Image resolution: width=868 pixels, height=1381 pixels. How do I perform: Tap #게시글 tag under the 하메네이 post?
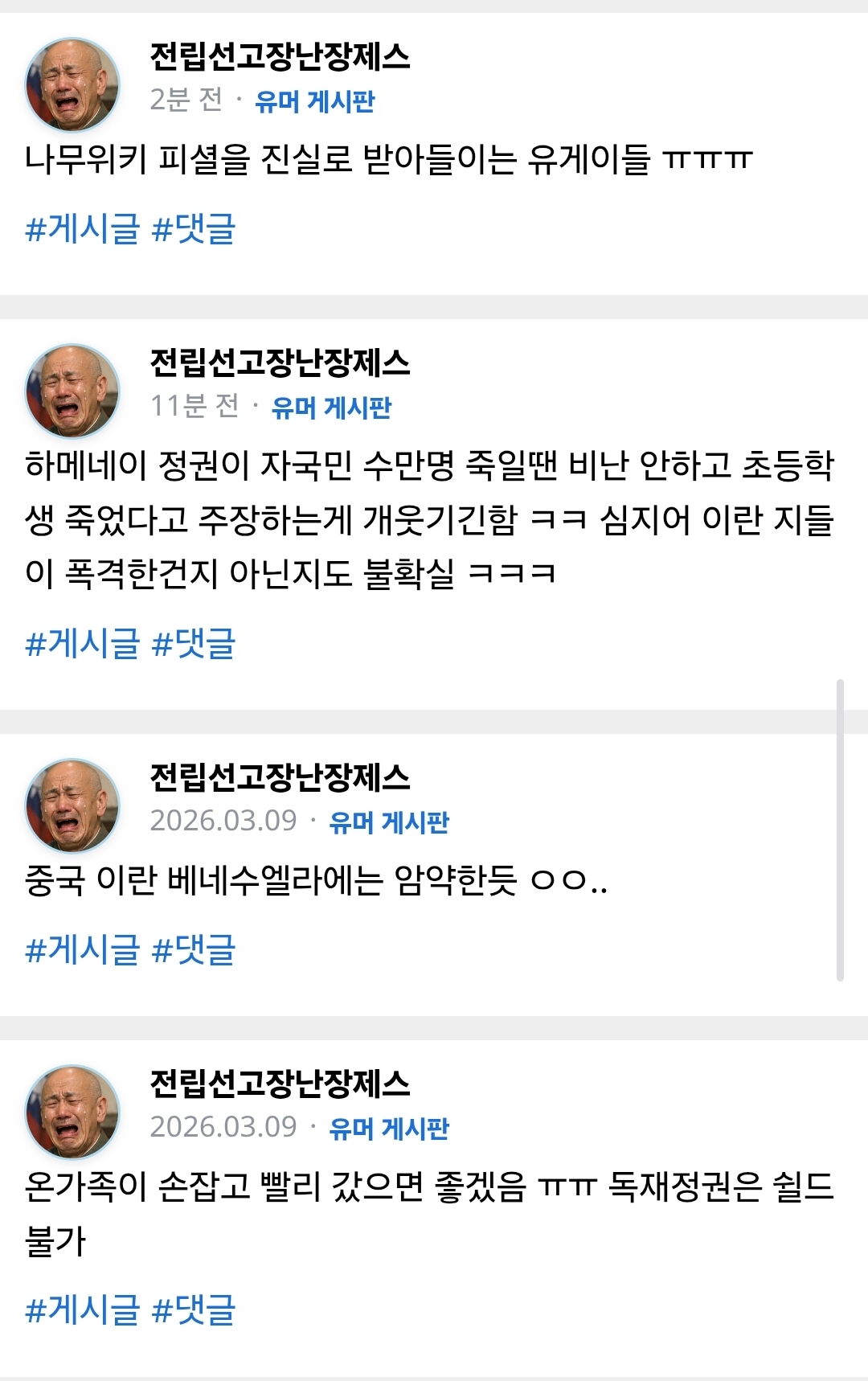click(x=82, y=644)
